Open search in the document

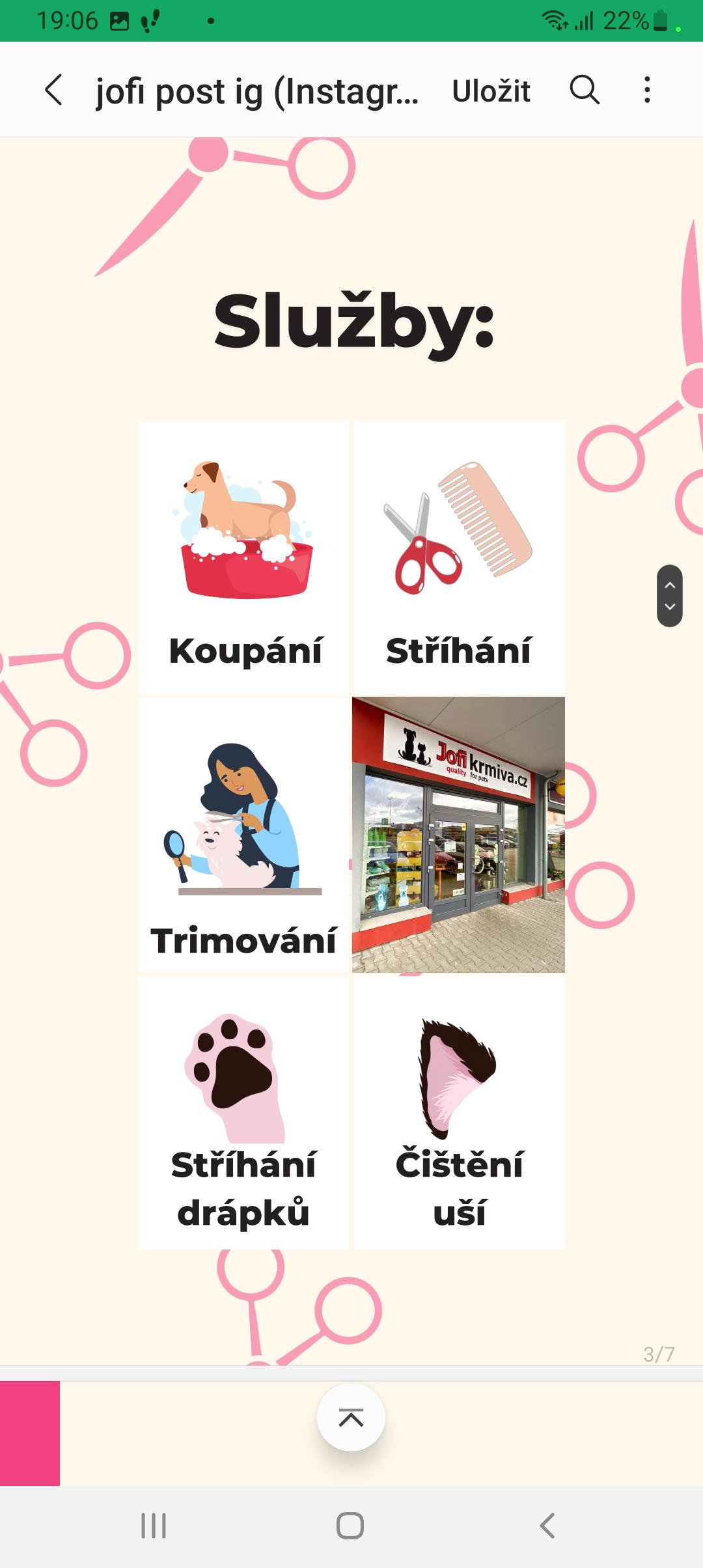click(x=584, y=90)
